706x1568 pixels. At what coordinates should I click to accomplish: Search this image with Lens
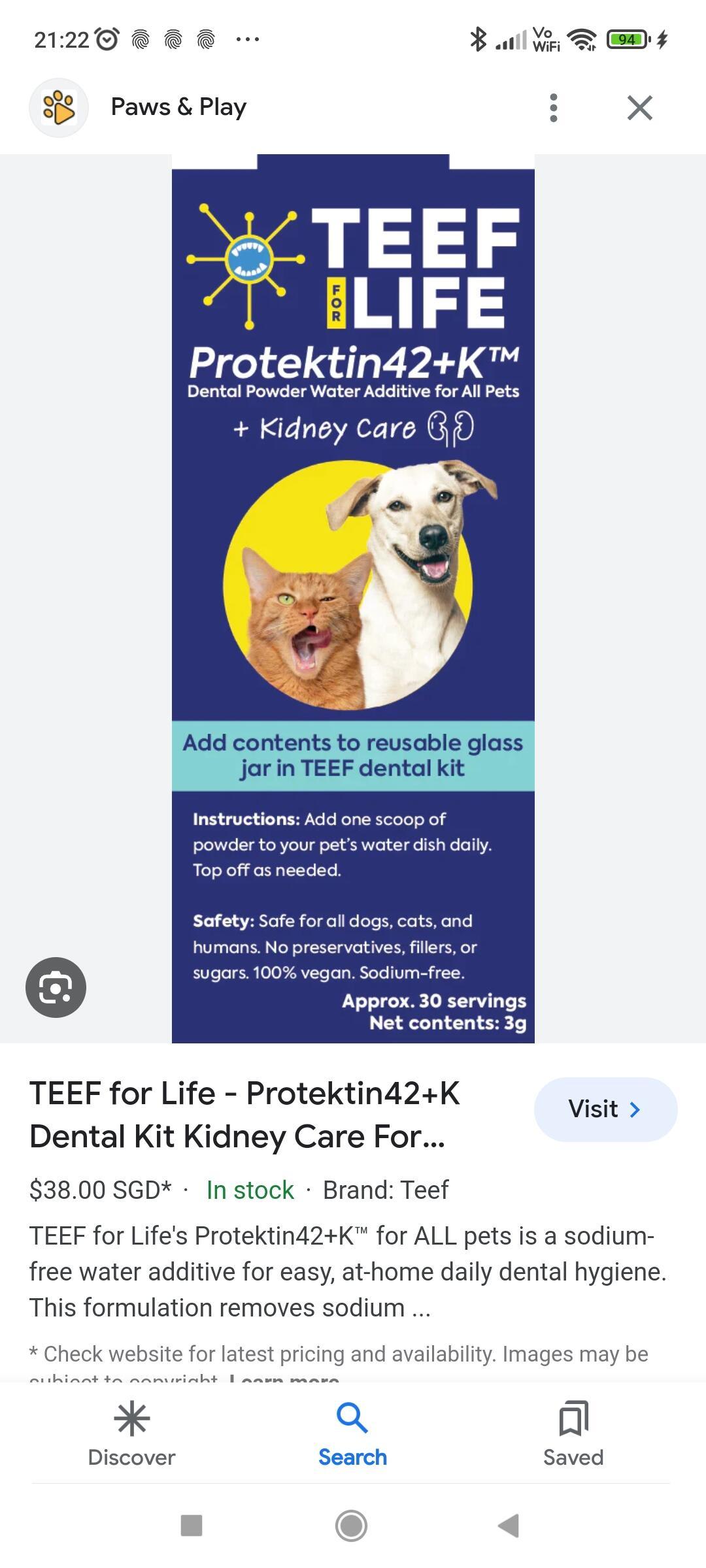[x=56, y=987]
